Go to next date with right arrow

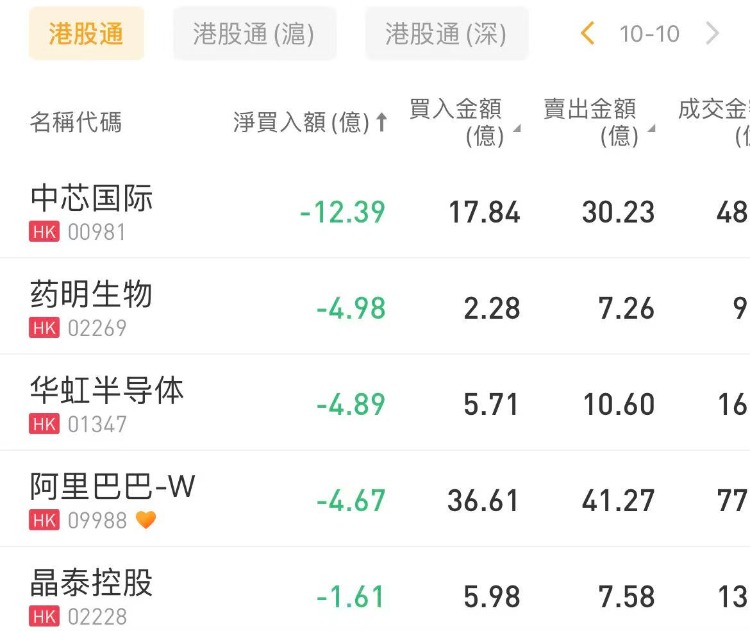[x=712, y=34]
